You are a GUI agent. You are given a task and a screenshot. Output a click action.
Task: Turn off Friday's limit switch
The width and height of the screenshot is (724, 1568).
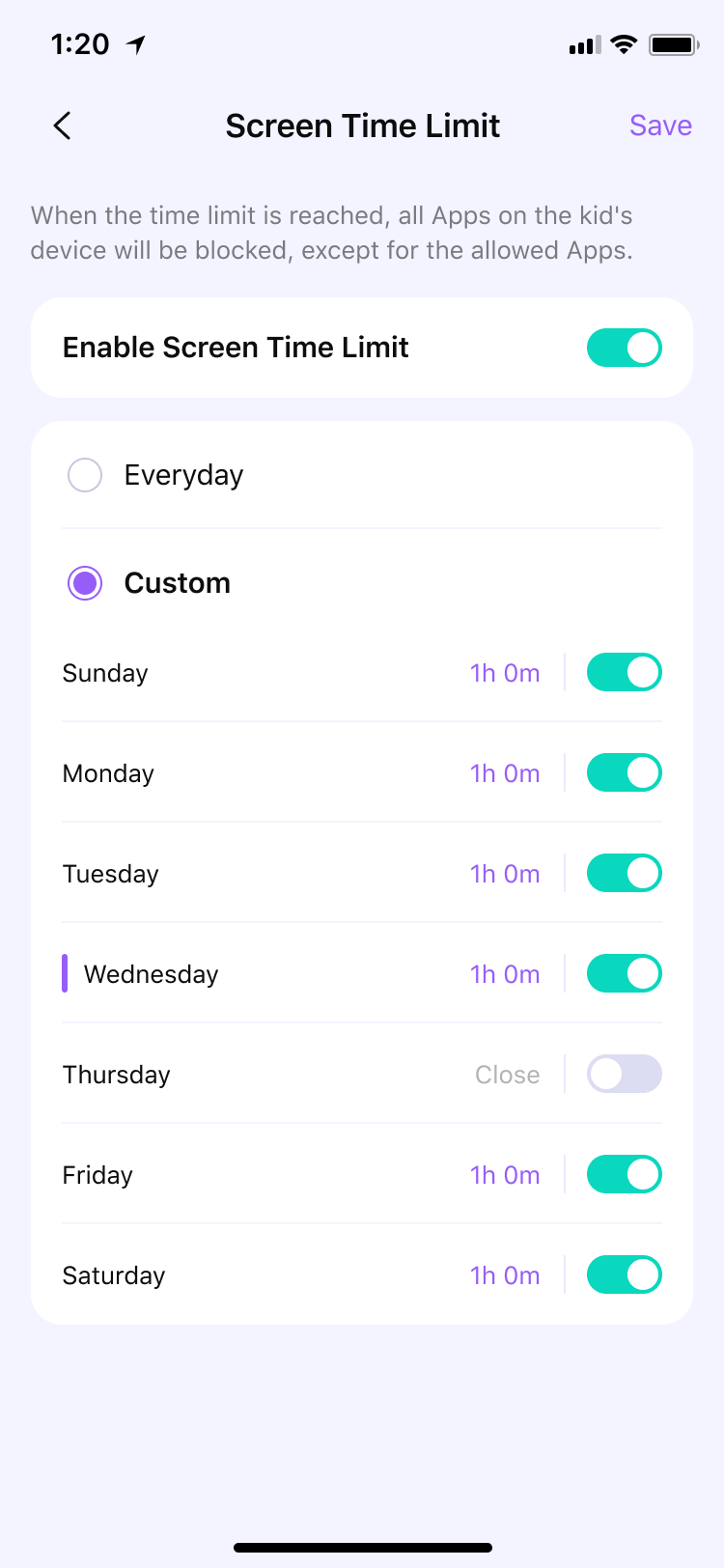pos(625,1174)
